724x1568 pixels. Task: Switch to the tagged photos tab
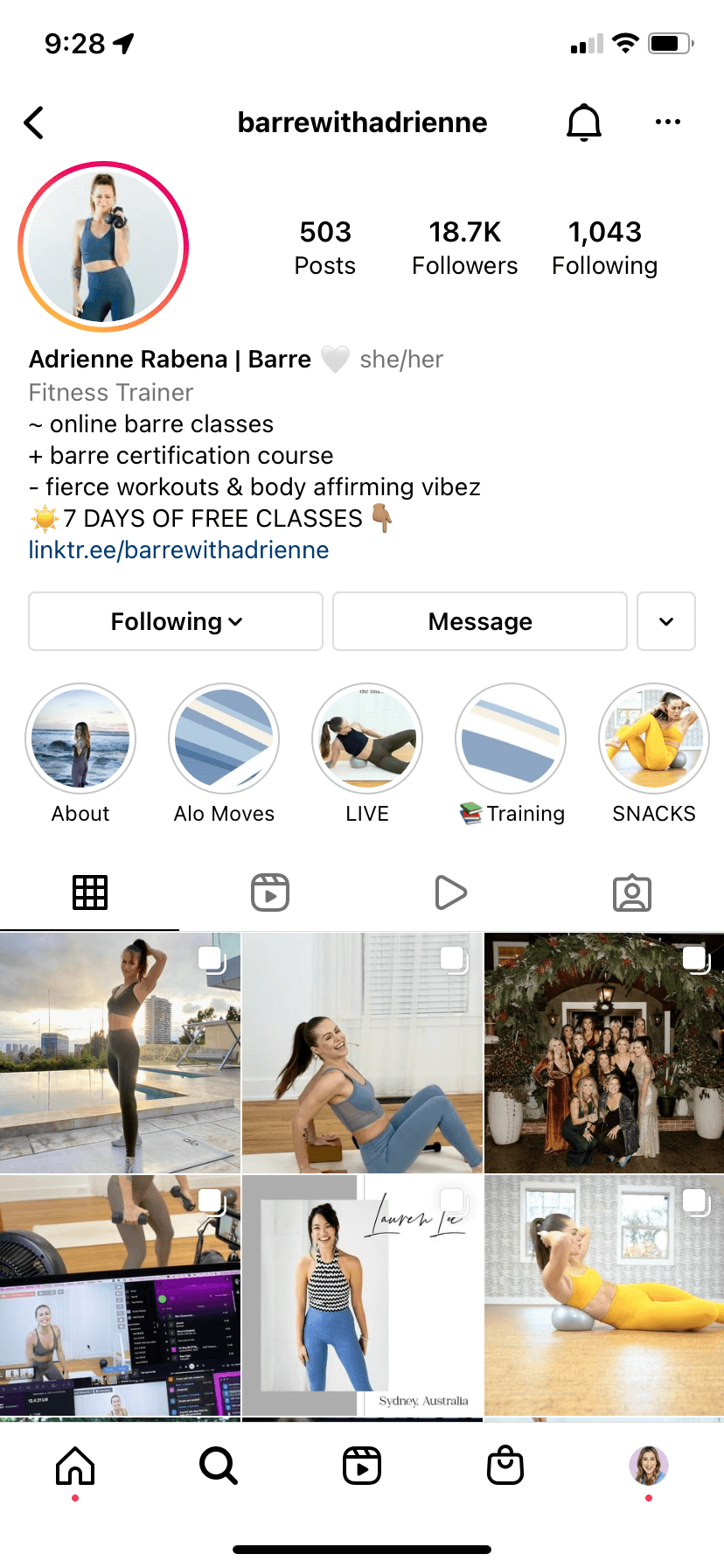coord(631,892)
